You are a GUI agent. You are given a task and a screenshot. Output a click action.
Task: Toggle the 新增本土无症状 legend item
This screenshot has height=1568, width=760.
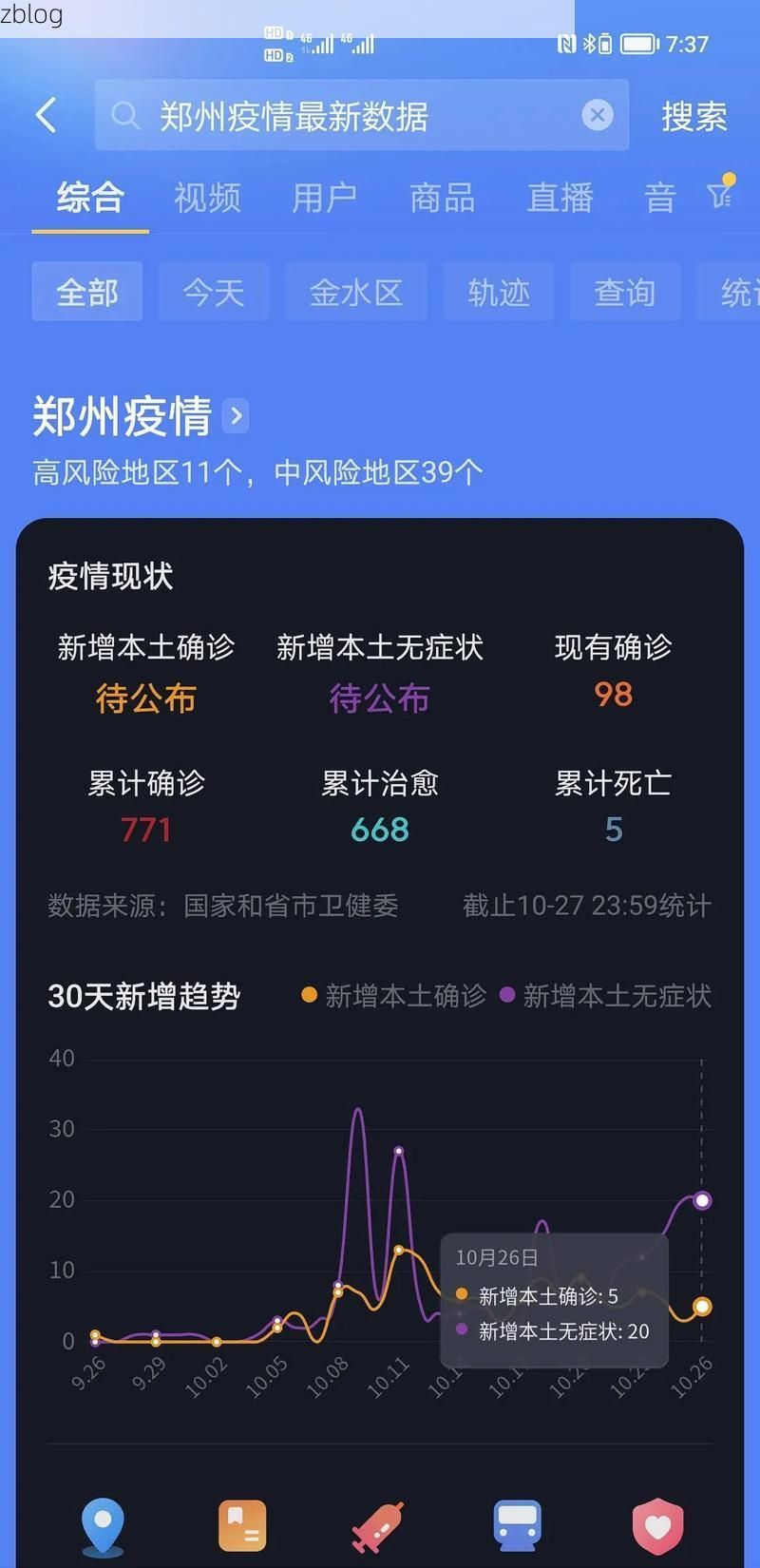[x=617, y=996]
